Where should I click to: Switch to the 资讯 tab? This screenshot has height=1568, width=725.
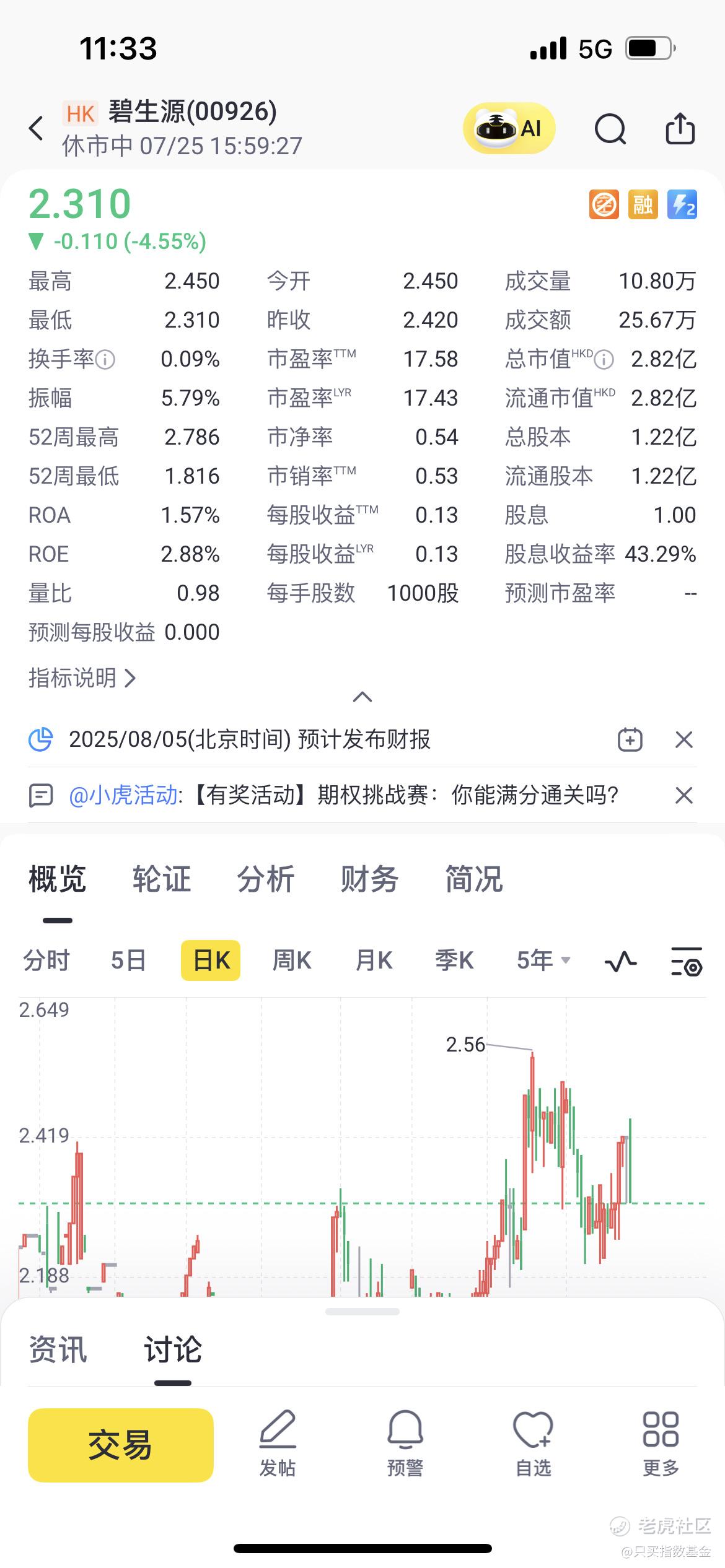[x=58, y=1349]
